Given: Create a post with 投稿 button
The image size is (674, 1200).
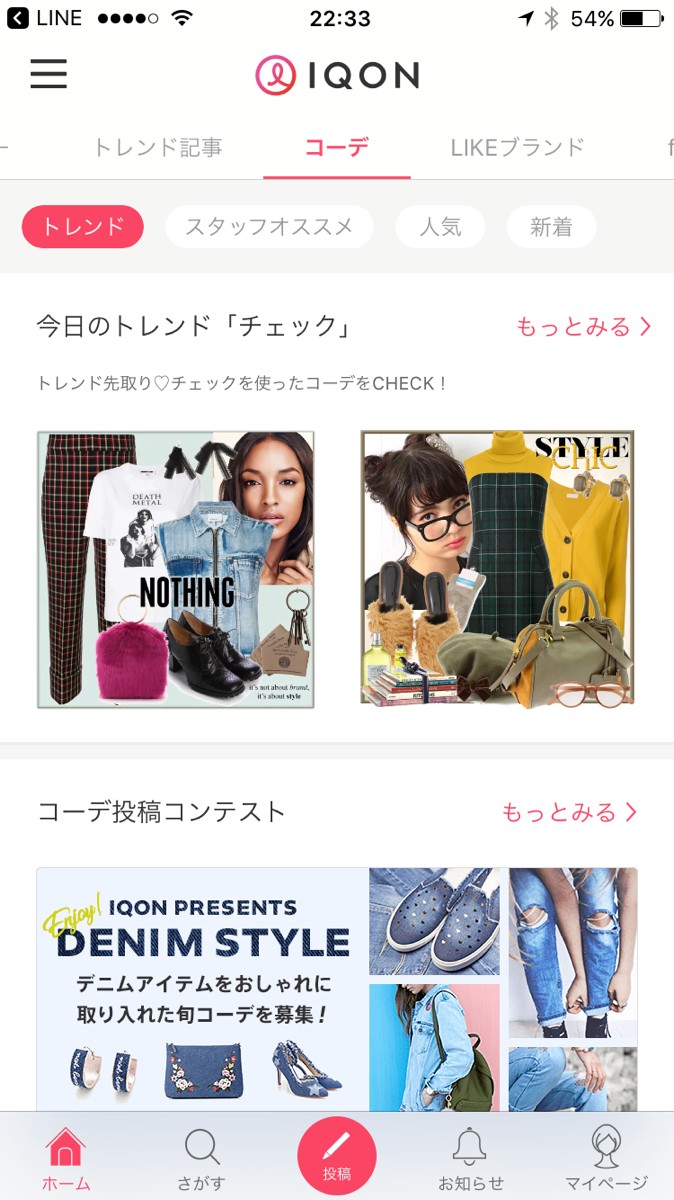Looking at the screenshot, I should [x=337, y=1156].
